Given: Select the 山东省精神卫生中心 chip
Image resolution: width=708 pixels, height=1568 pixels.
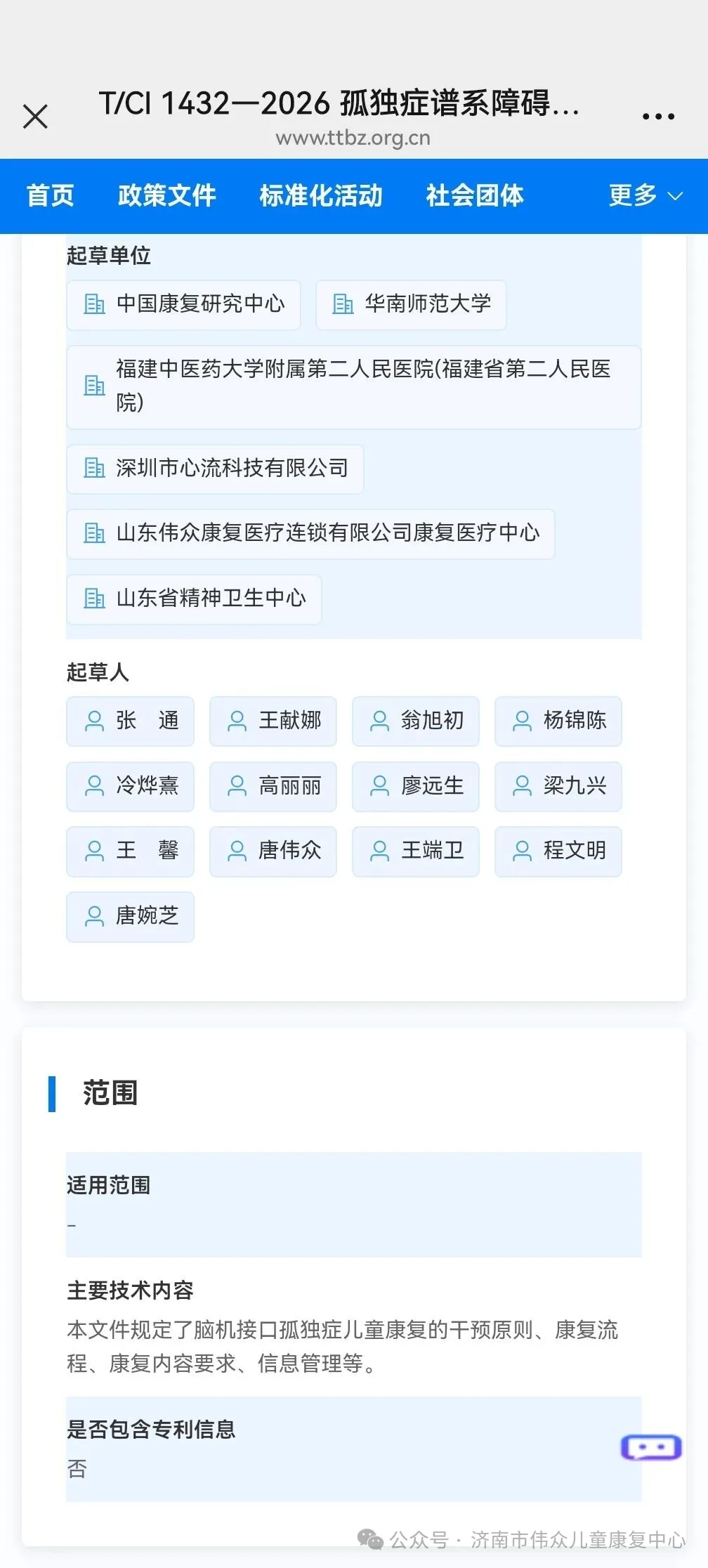Looking at the screenshot, I should pyautogui.click(x=194, y=599).
